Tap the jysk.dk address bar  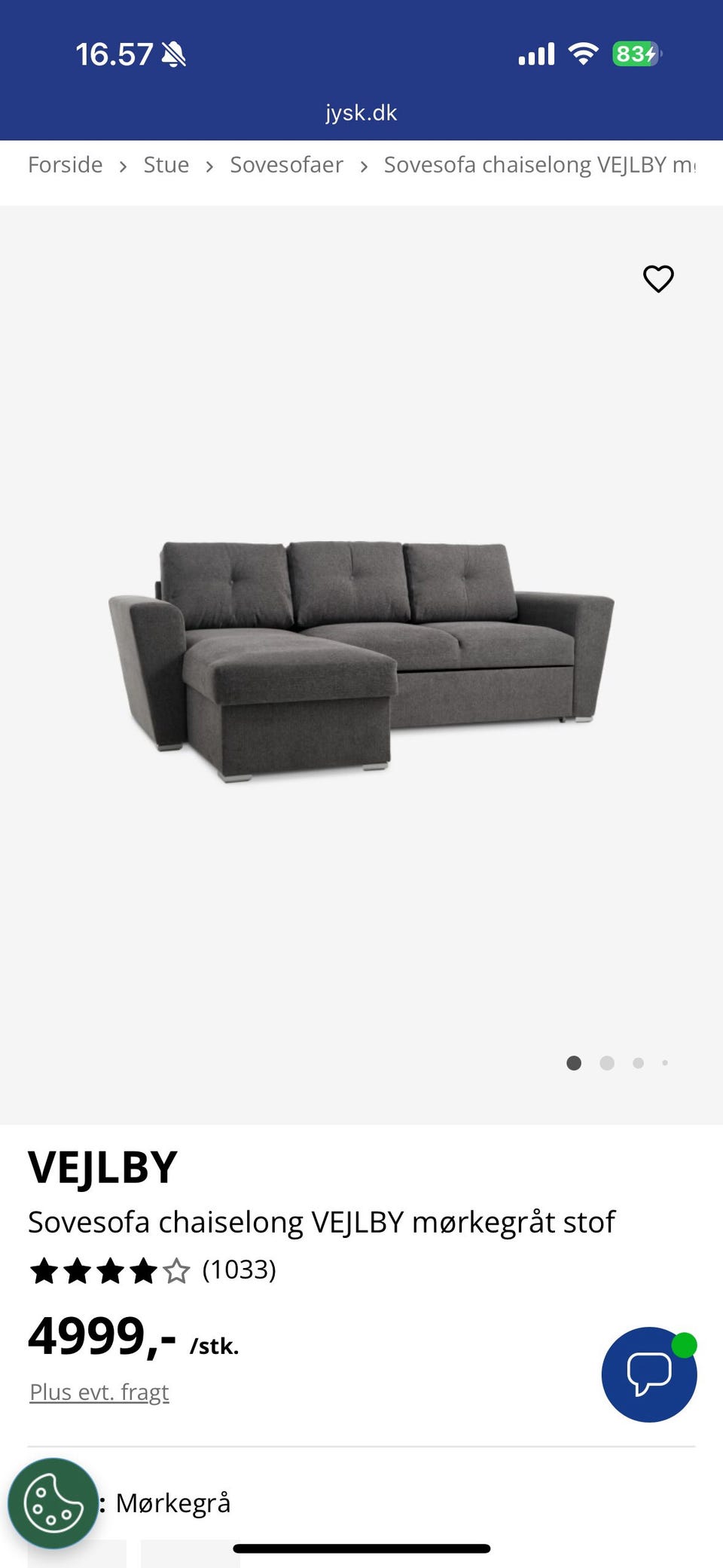[361, 113]
